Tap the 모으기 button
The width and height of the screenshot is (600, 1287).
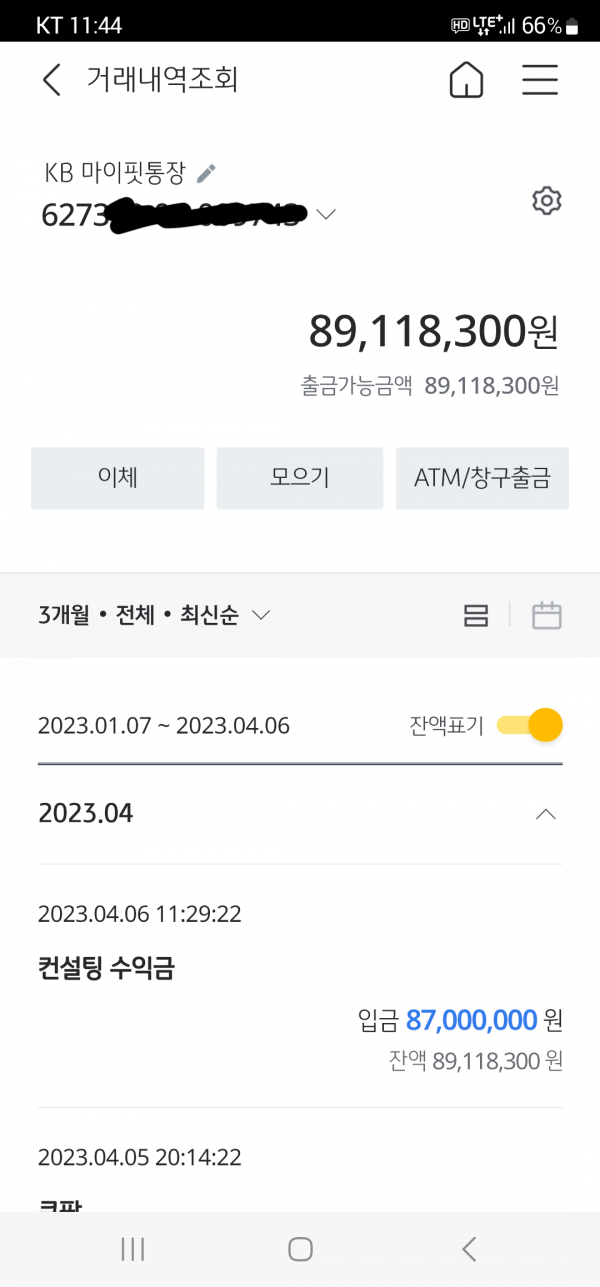point(300,478)
